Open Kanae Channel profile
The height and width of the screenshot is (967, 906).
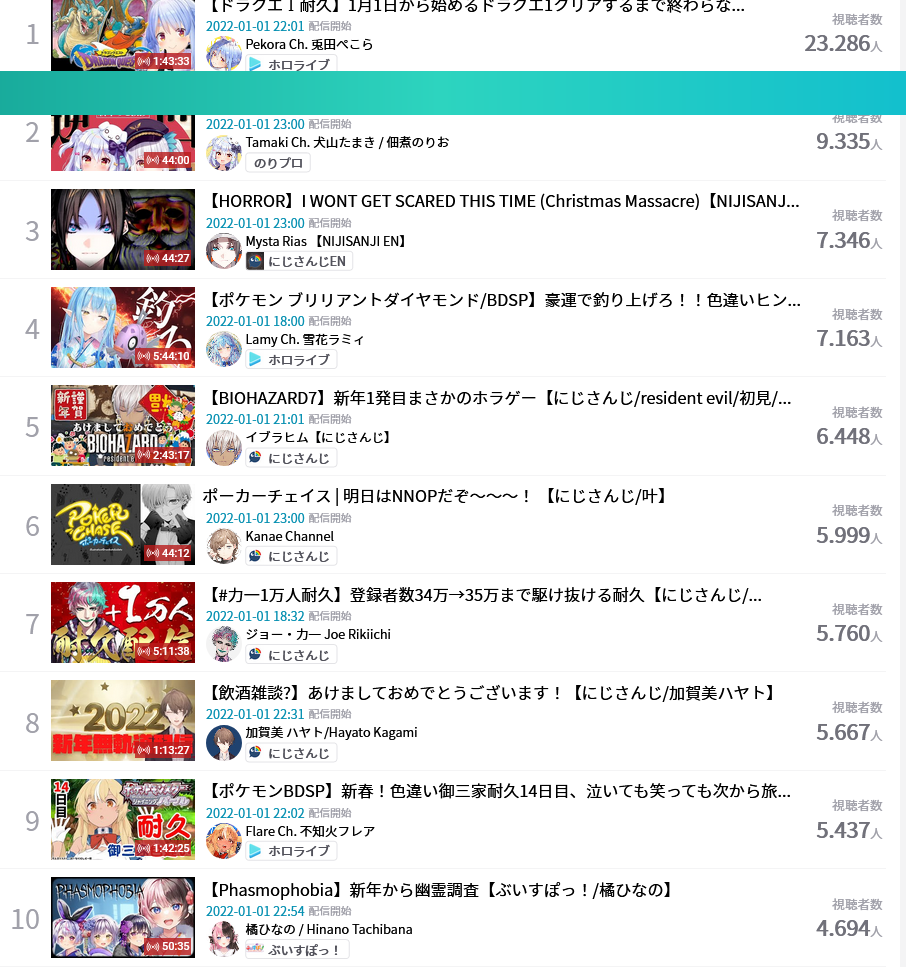[x=289, y=536]
